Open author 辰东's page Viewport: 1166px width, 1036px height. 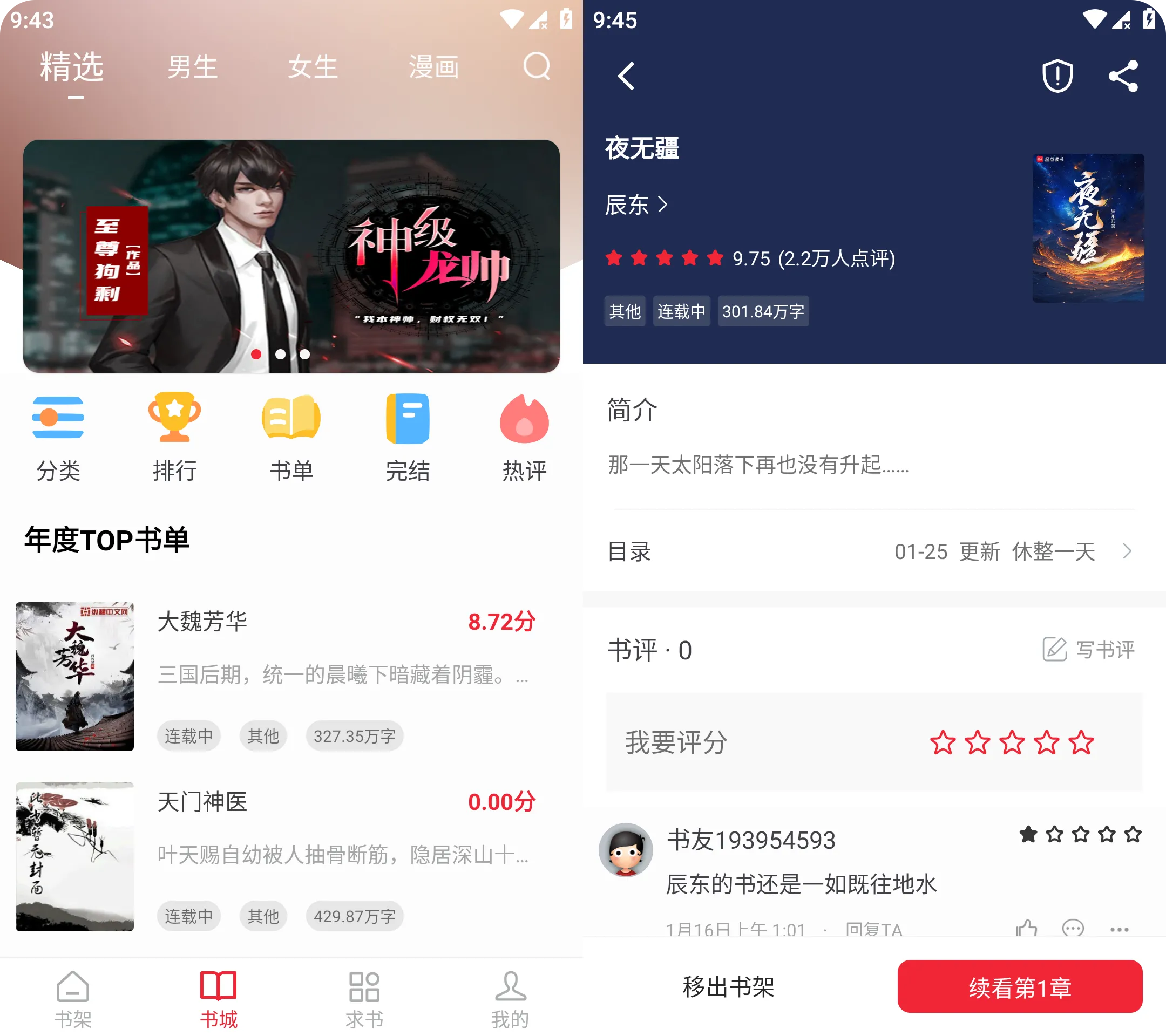(x=635, y=205)
